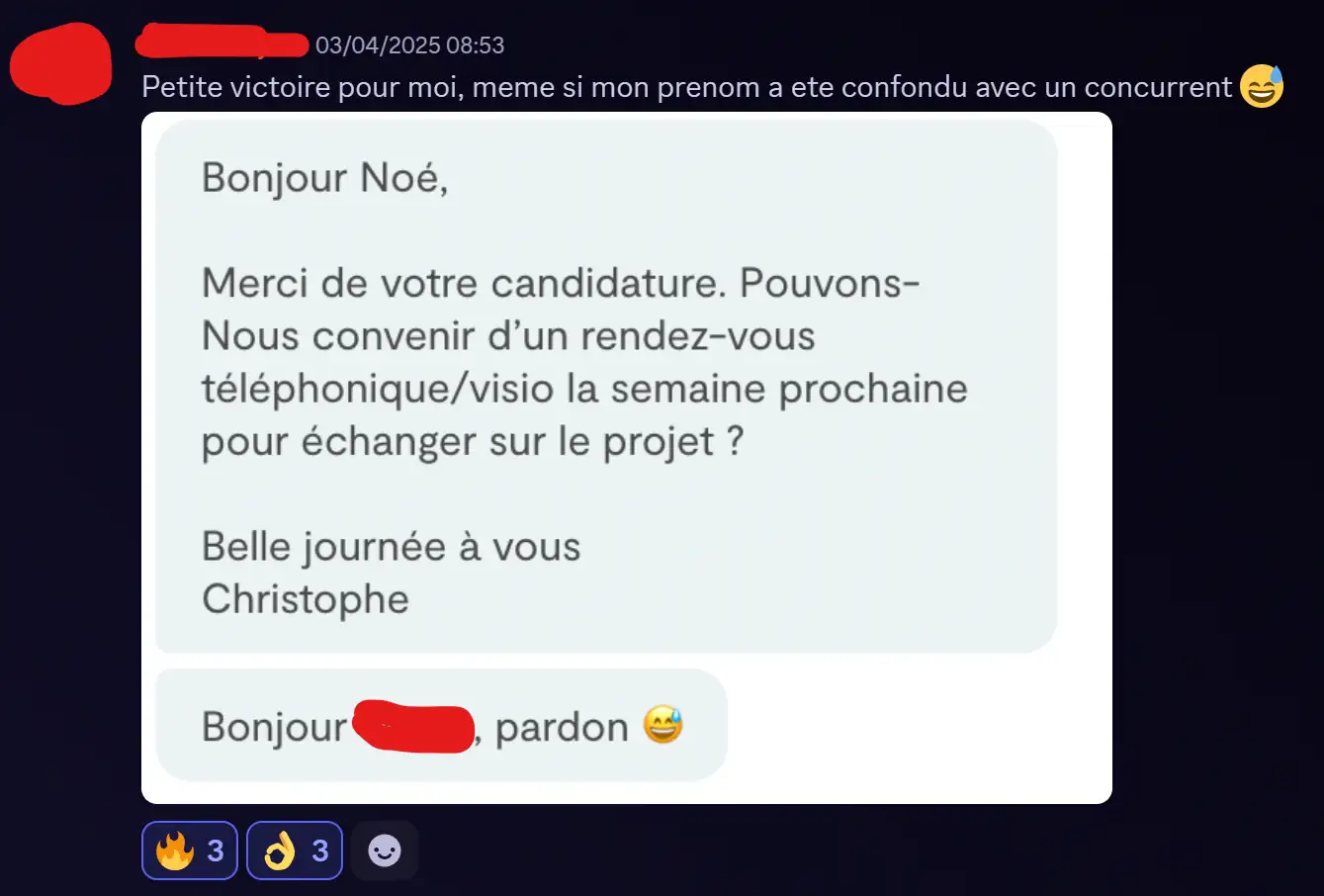Screen dimensions: 1324x896
Task: Add a fire reaction to the message
Action: 189,851
